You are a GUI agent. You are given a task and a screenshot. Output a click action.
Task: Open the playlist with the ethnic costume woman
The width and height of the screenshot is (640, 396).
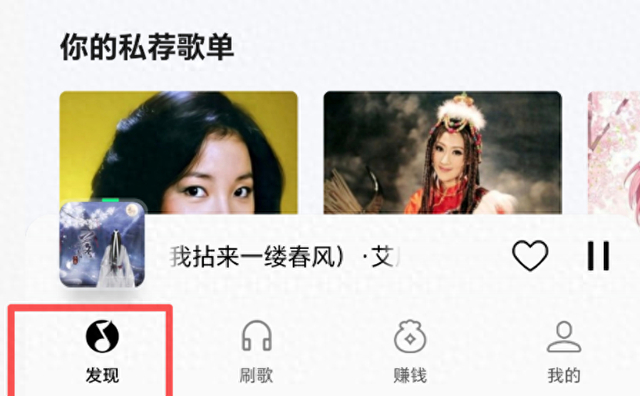coord(443,153)
